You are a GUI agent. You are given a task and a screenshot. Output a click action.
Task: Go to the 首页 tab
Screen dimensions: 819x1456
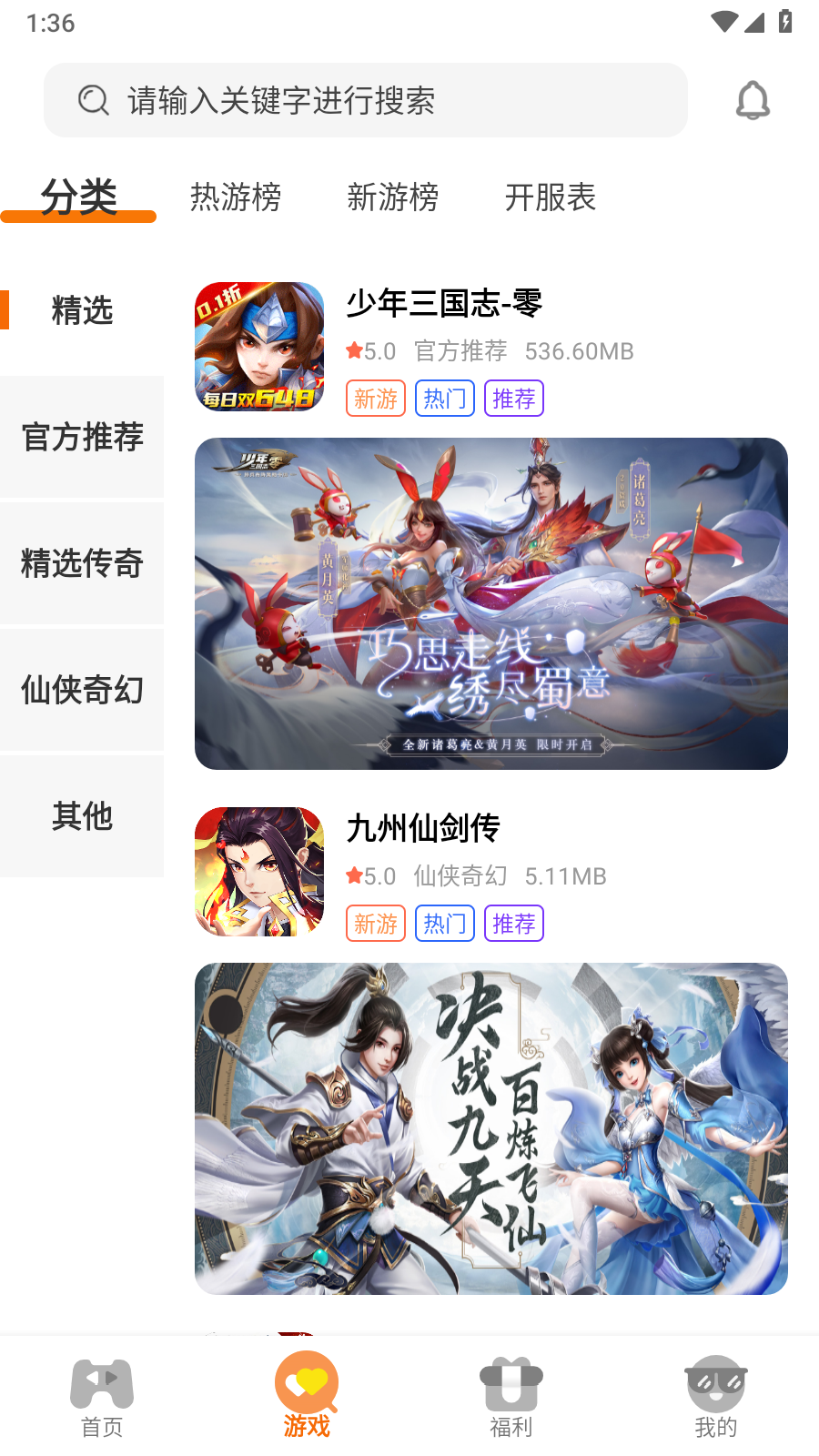click(x=102, y=1397)
